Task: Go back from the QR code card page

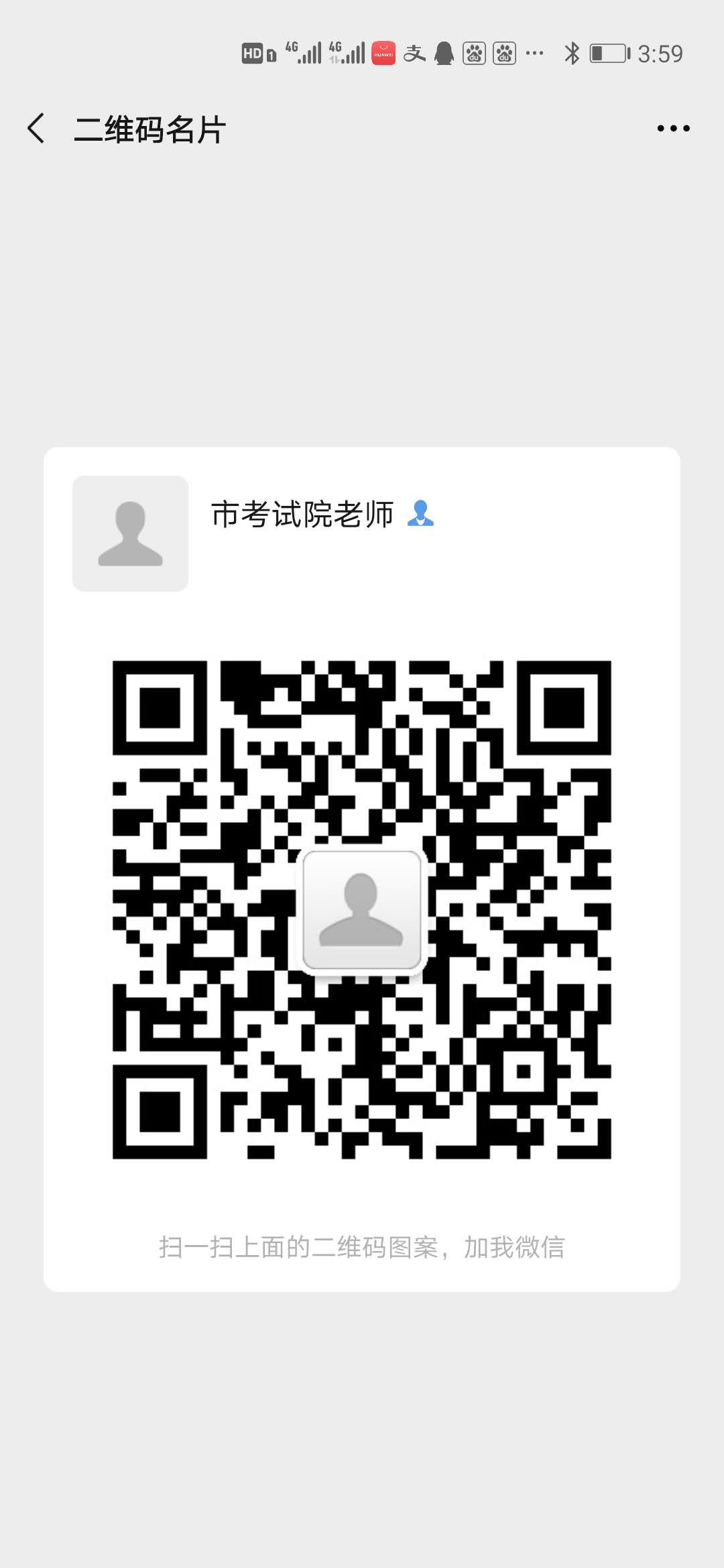Action: (x=36, y=129)
